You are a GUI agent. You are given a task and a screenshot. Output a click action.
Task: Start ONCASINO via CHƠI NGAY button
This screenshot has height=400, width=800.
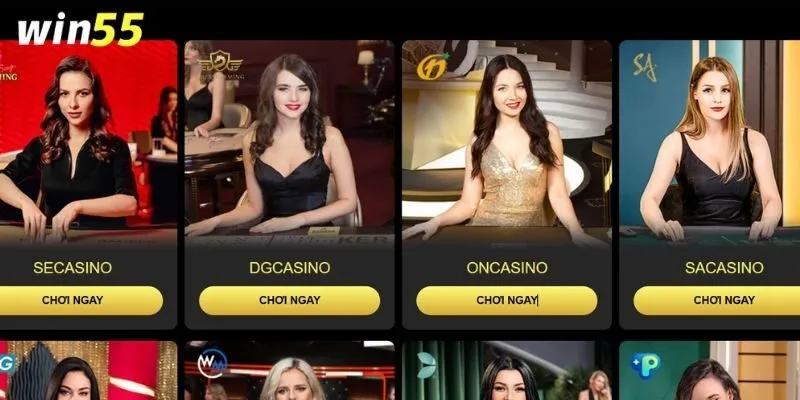coord(506,300)
